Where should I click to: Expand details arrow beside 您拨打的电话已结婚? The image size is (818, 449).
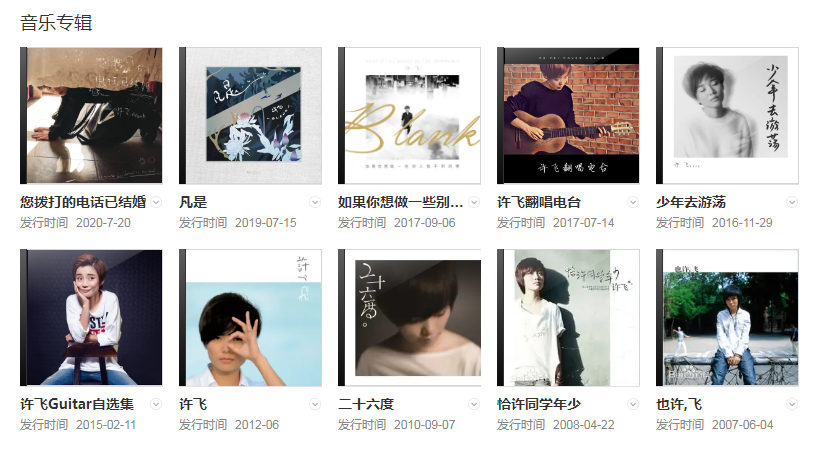pyautogui.click(x=156, y=202)
